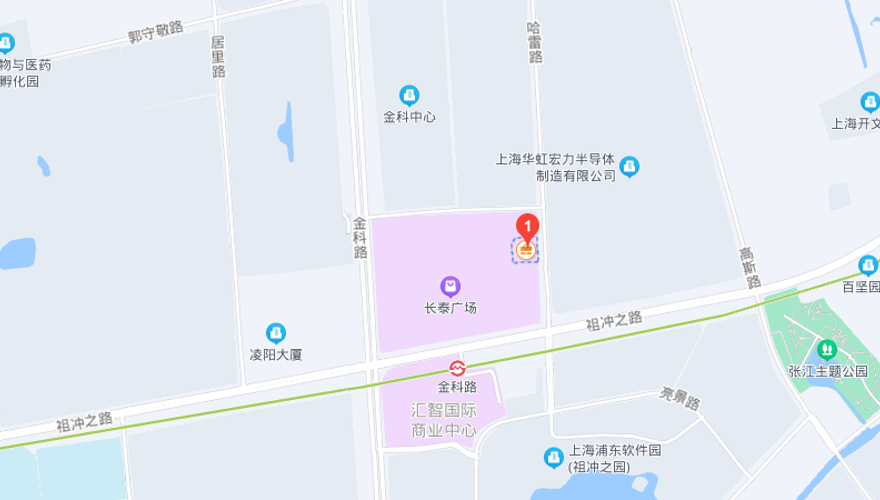This screenshot has height=500, width=880.
Task: Select the 金科中心 building marker
Action: [409, 95]
